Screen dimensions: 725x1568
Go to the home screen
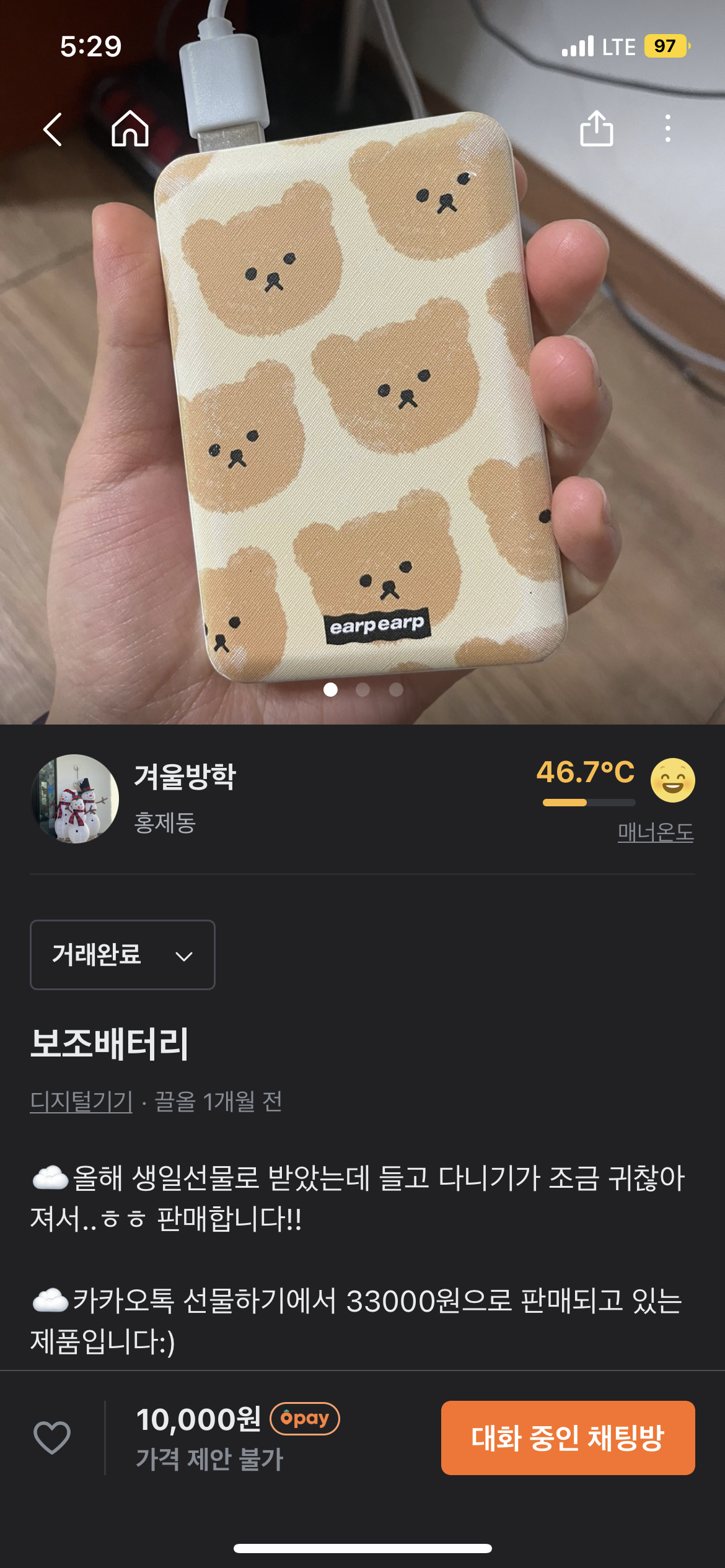tap(130, 129)
